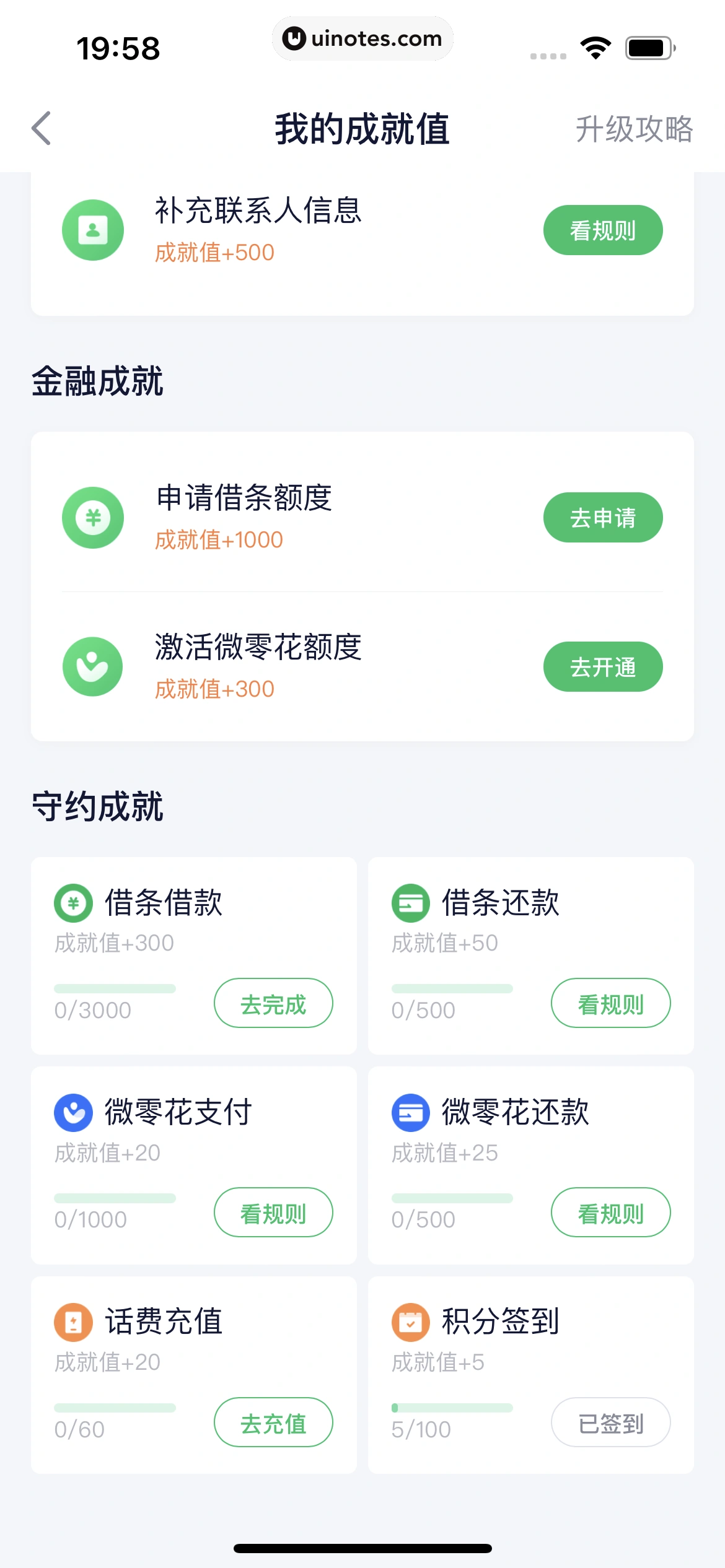Tap 已签到 on the 积分签到 card

coord(610,1422)
